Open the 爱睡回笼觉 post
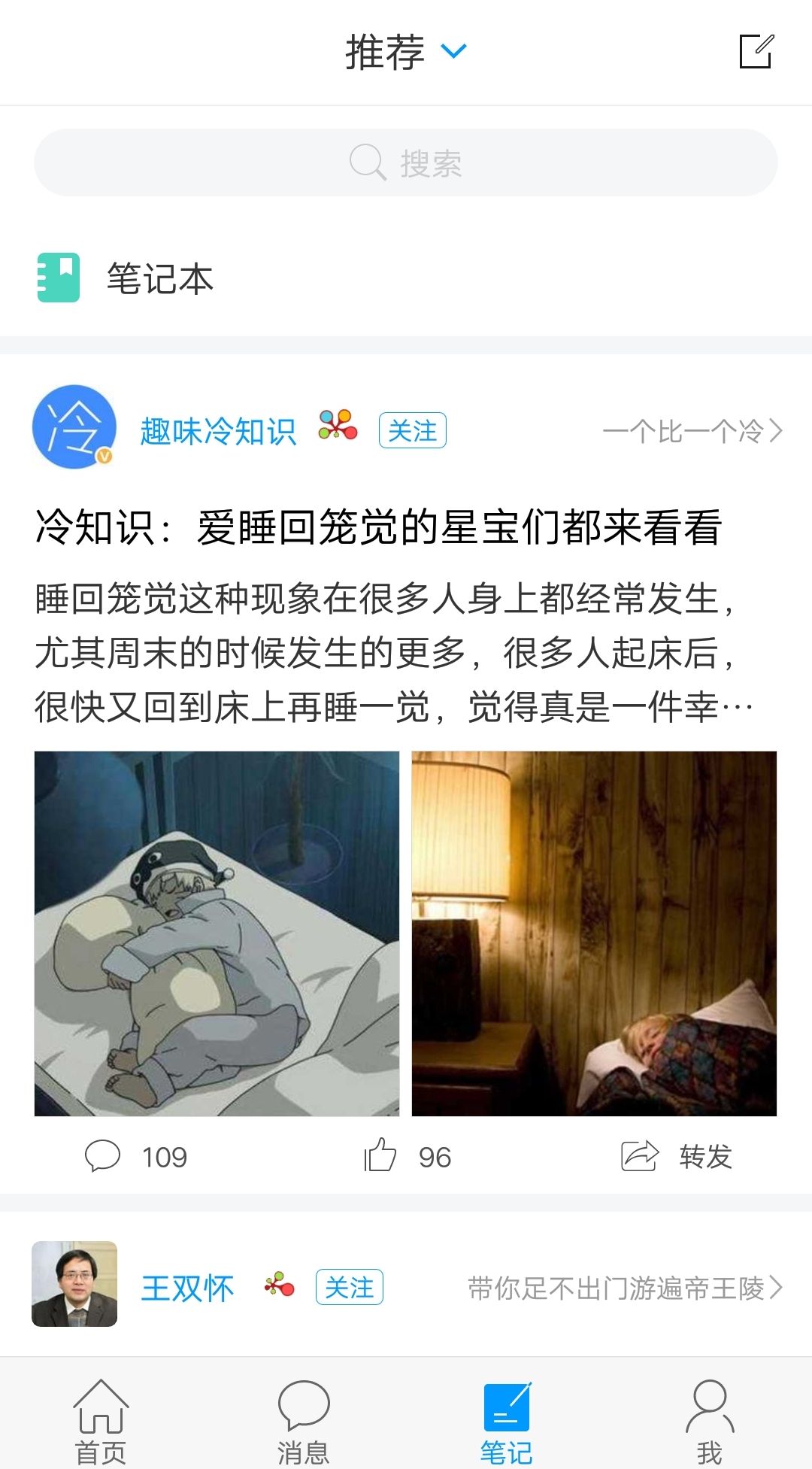 coord(379,527)
